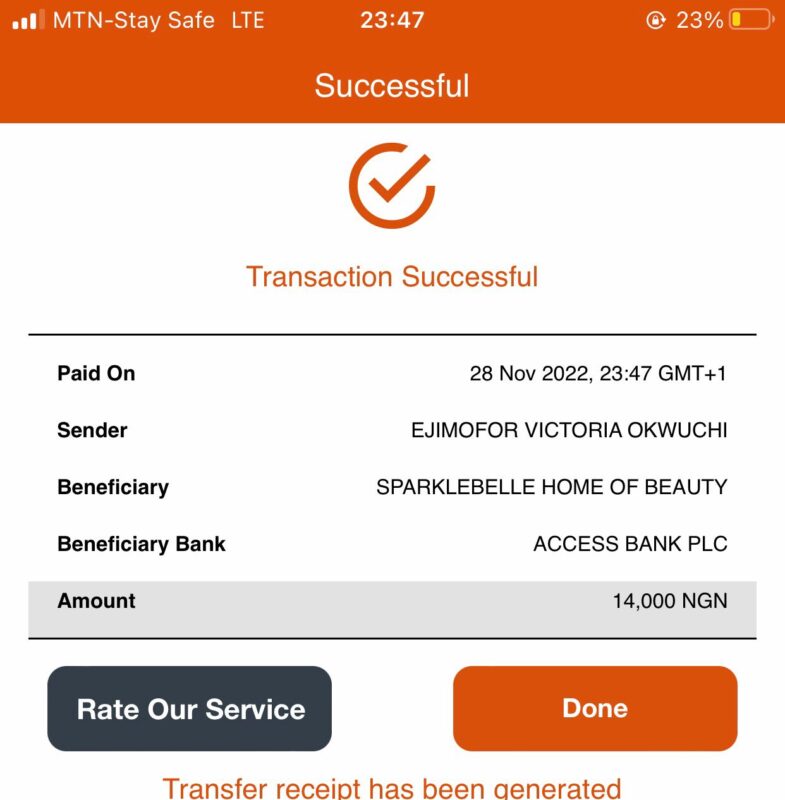Image resolution: width=785 pixels, height=800 pixels.
Task: Tap the Rate Our Service button
Action: click(x=190, y=709)
